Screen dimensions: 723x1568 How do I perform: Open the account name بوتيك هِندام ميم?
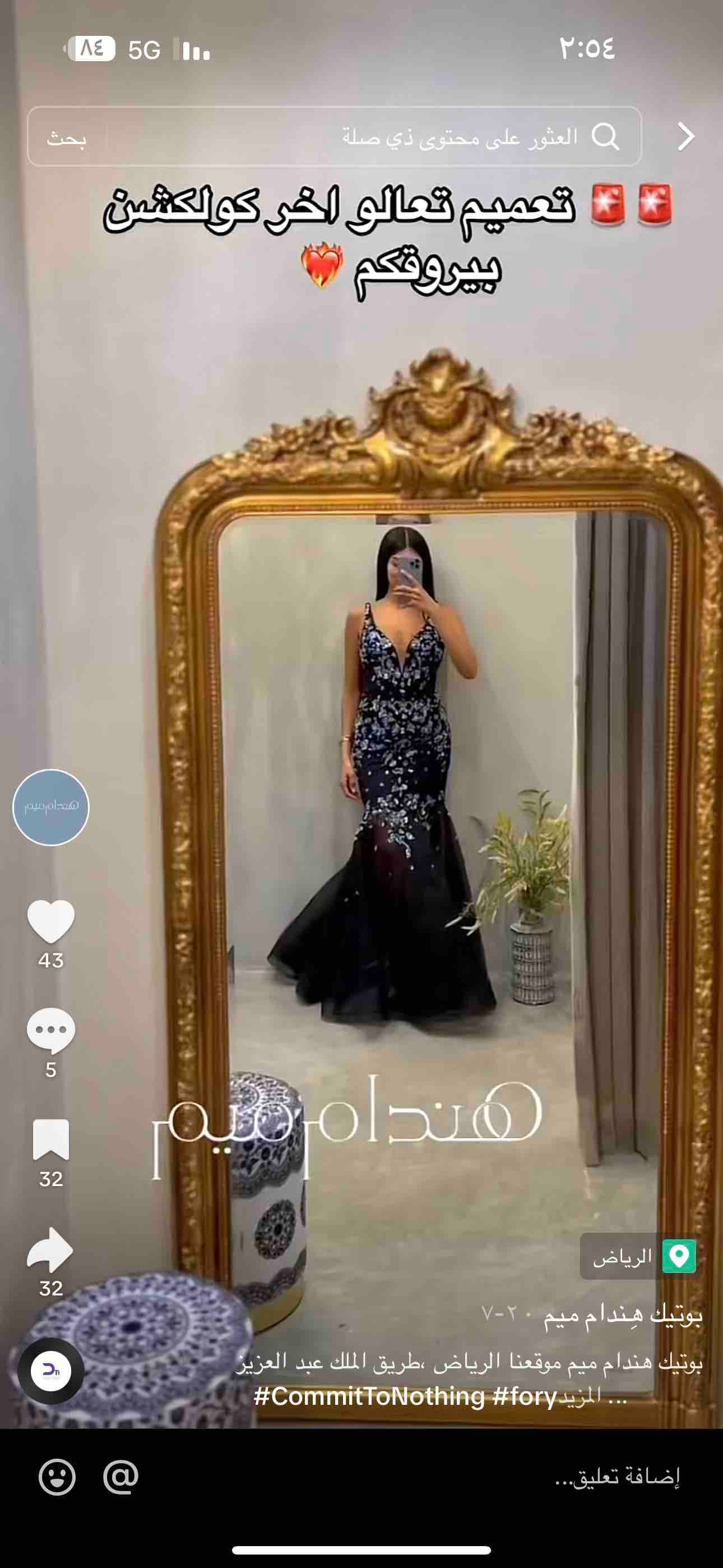pyautogui.click(x=623, y=1315)
